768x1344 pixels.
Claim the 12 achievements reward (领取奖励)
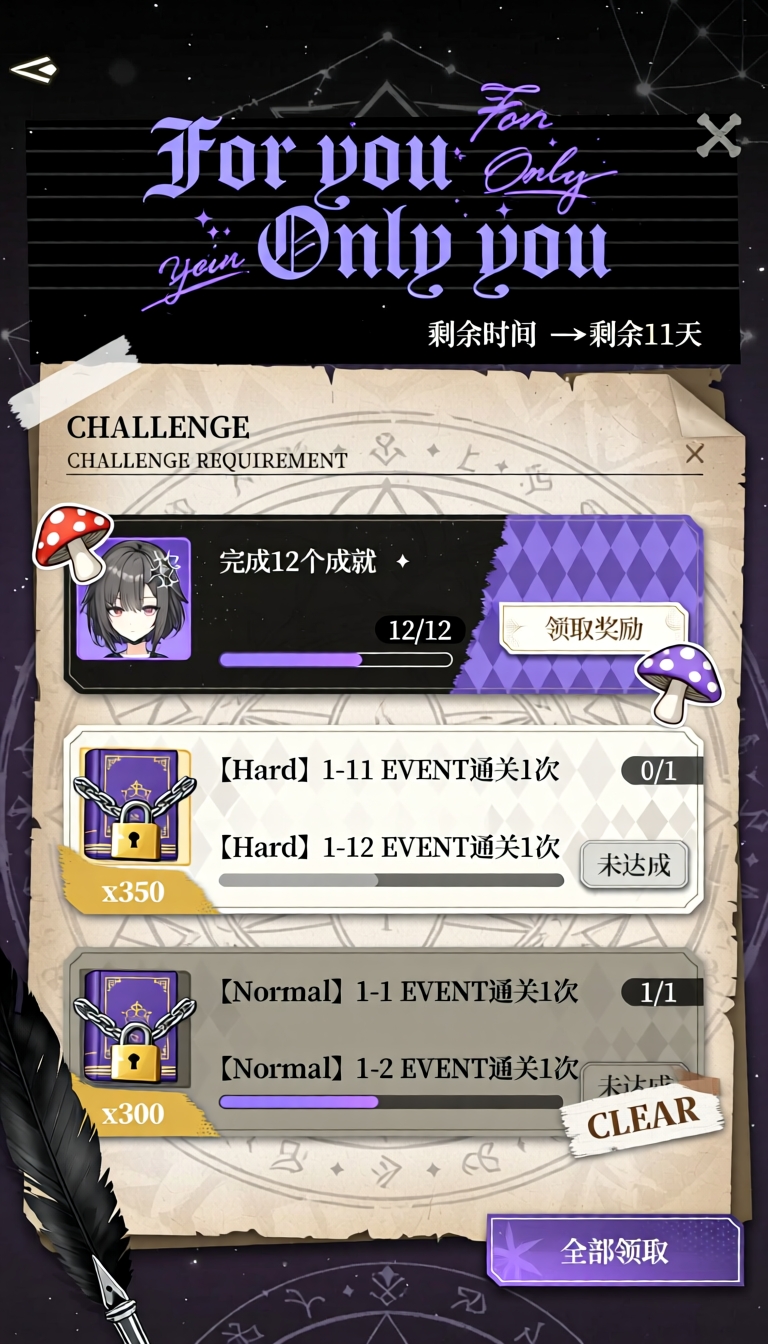(x=593, y=628)
